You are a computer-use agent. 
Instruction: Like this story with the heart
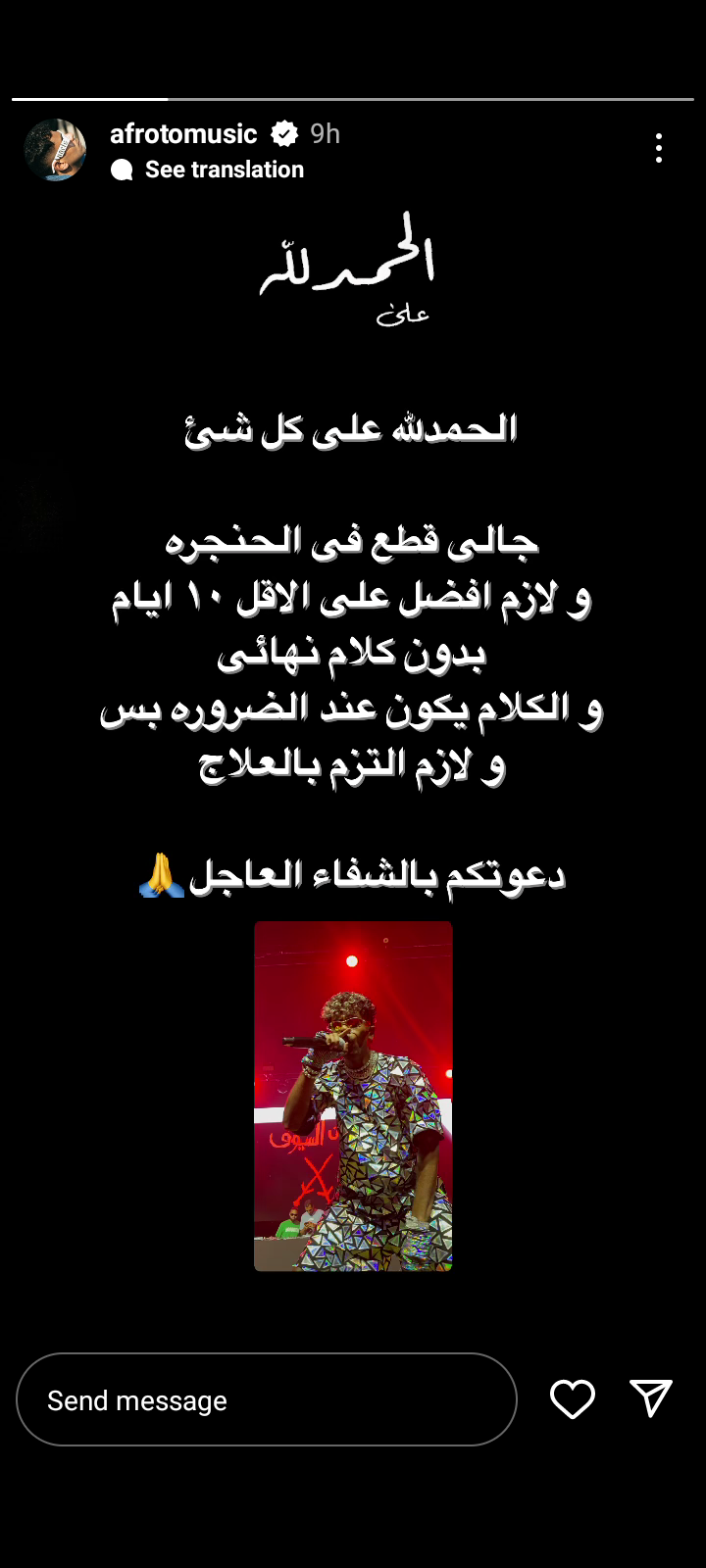coord(573,1398)
